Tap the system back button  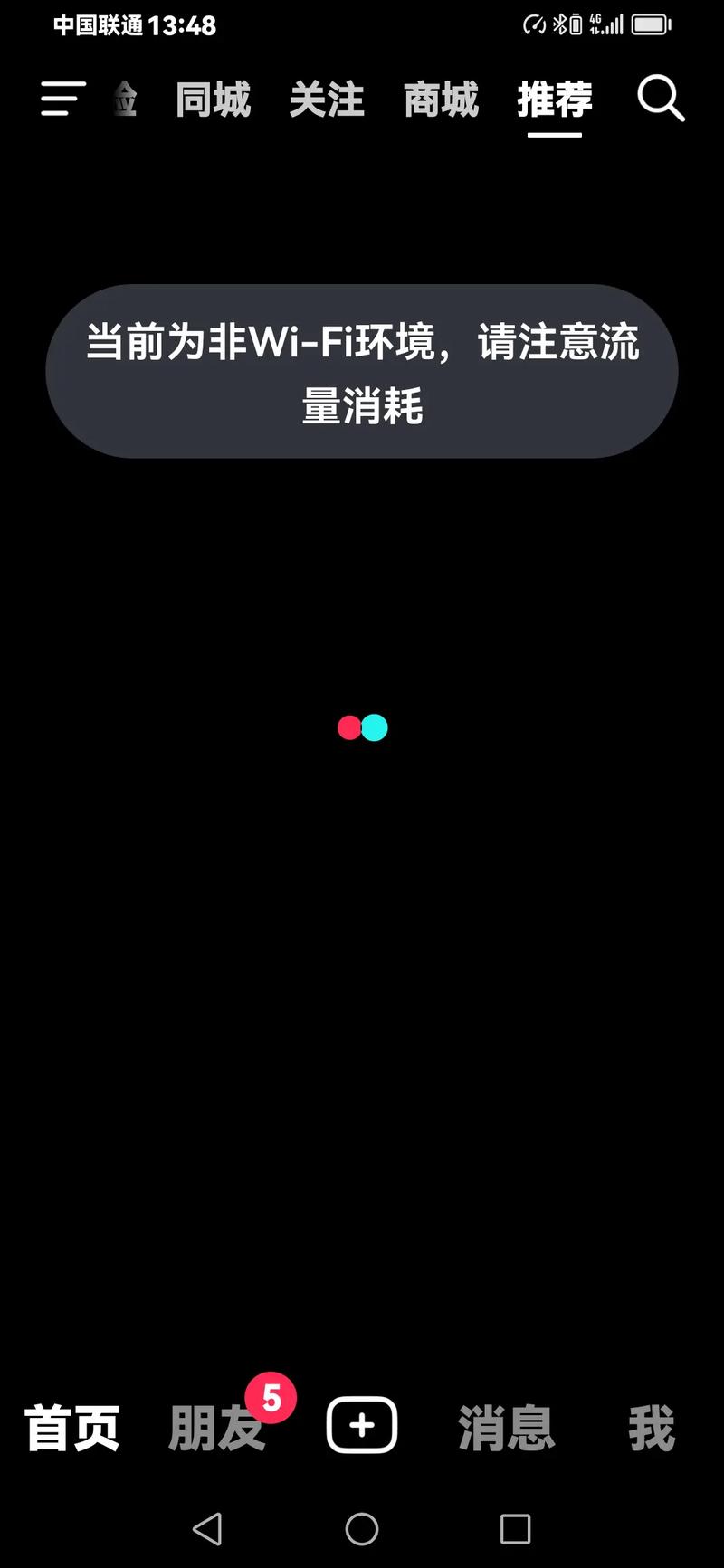pyautogui.click(x=207, y=1529)
